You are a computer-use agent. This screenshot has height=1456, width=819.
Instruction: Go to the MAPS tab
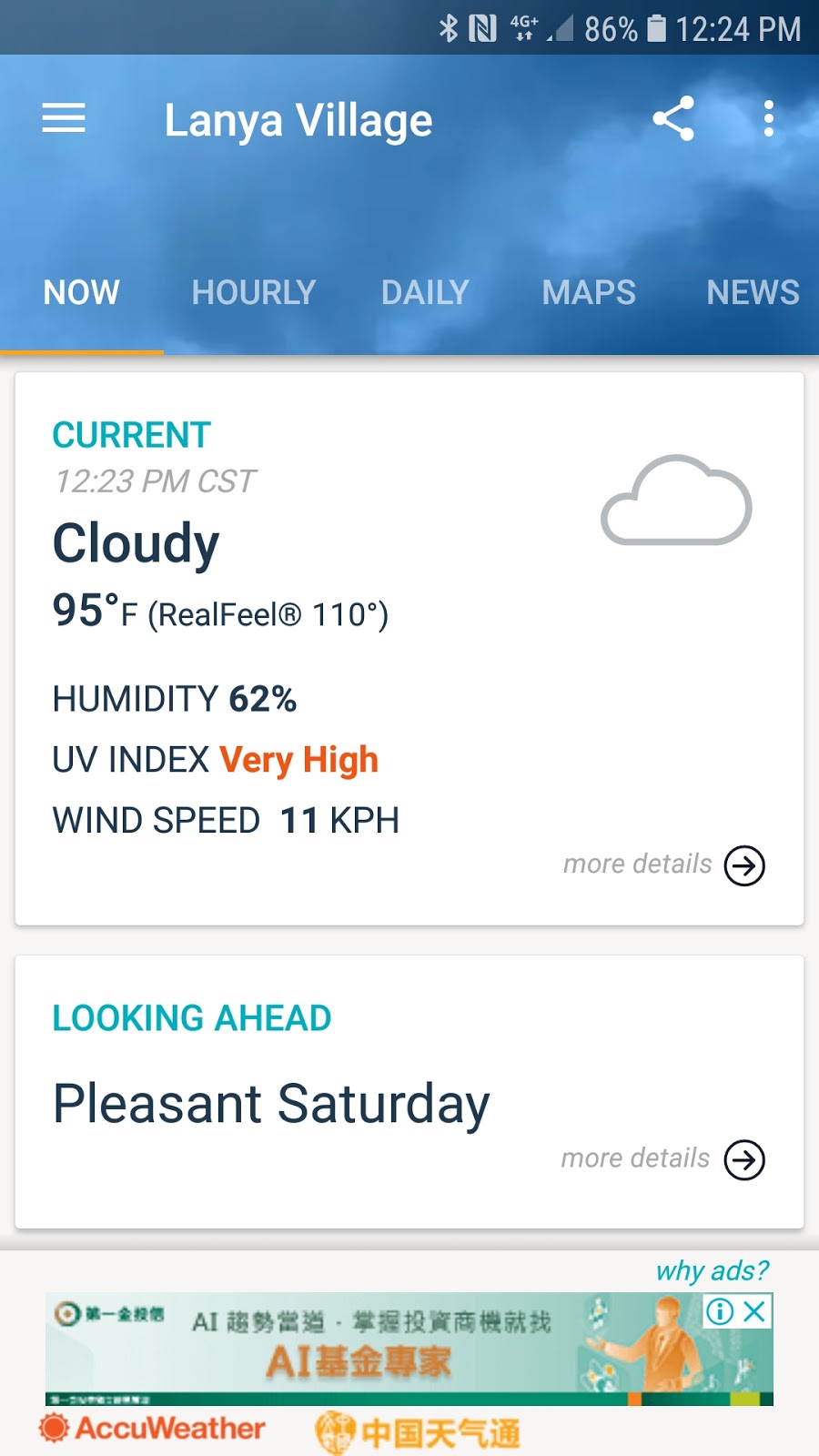click(x=589, y=293)
